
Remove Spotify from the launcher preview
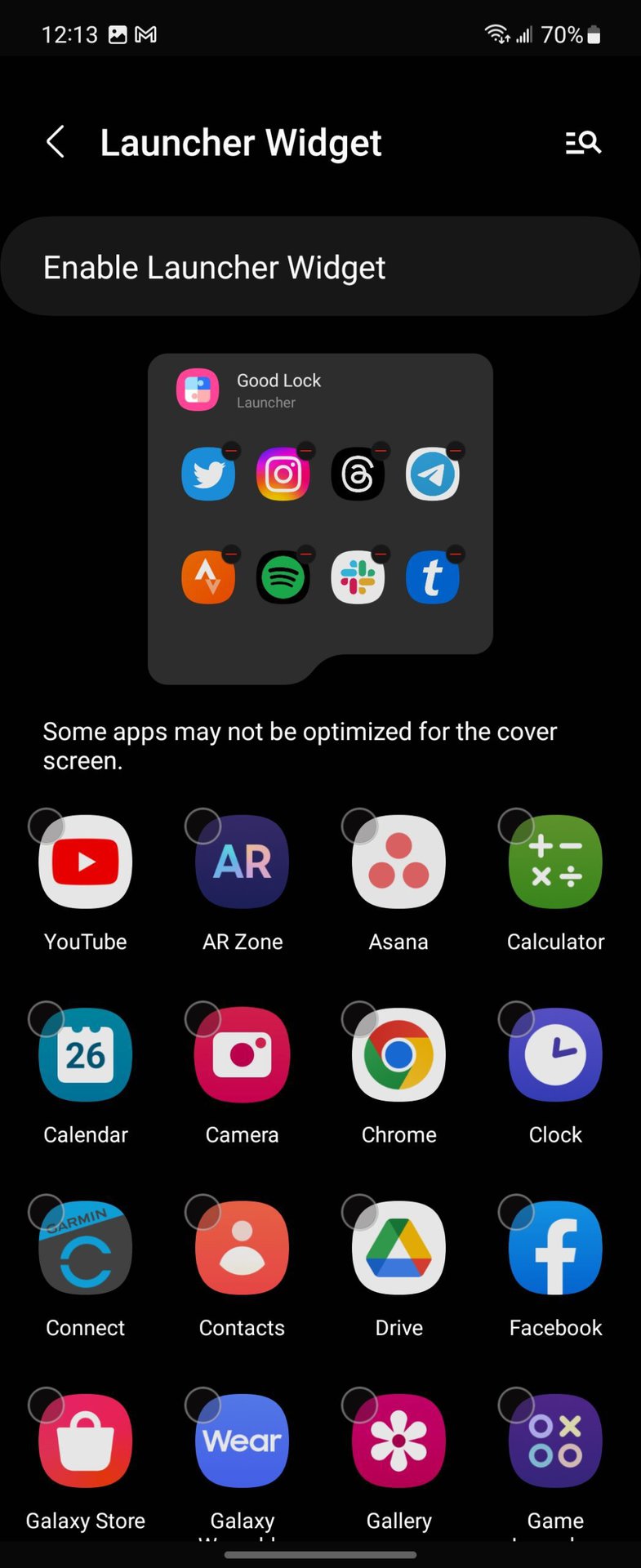pyautogui.click(x=305, y=555)
